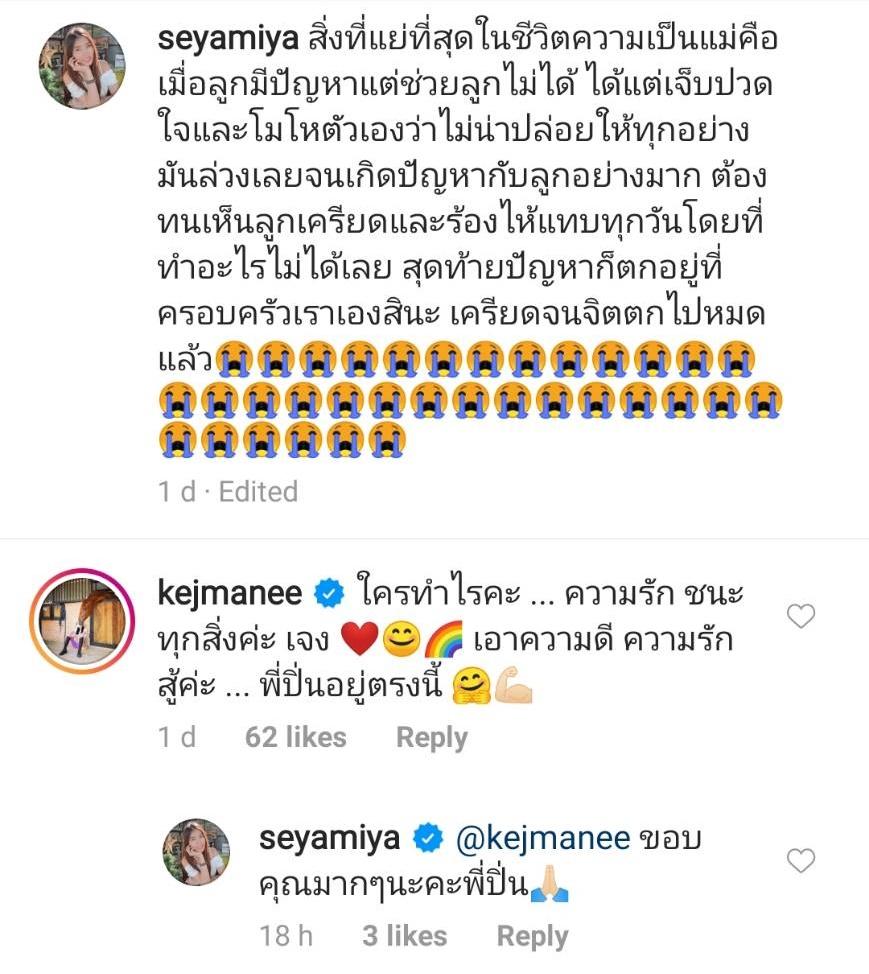The width and height of the screenshot is (869, 974).
Task: Open seyamiya's avatar on the top caption
Action: click(82, 66)
